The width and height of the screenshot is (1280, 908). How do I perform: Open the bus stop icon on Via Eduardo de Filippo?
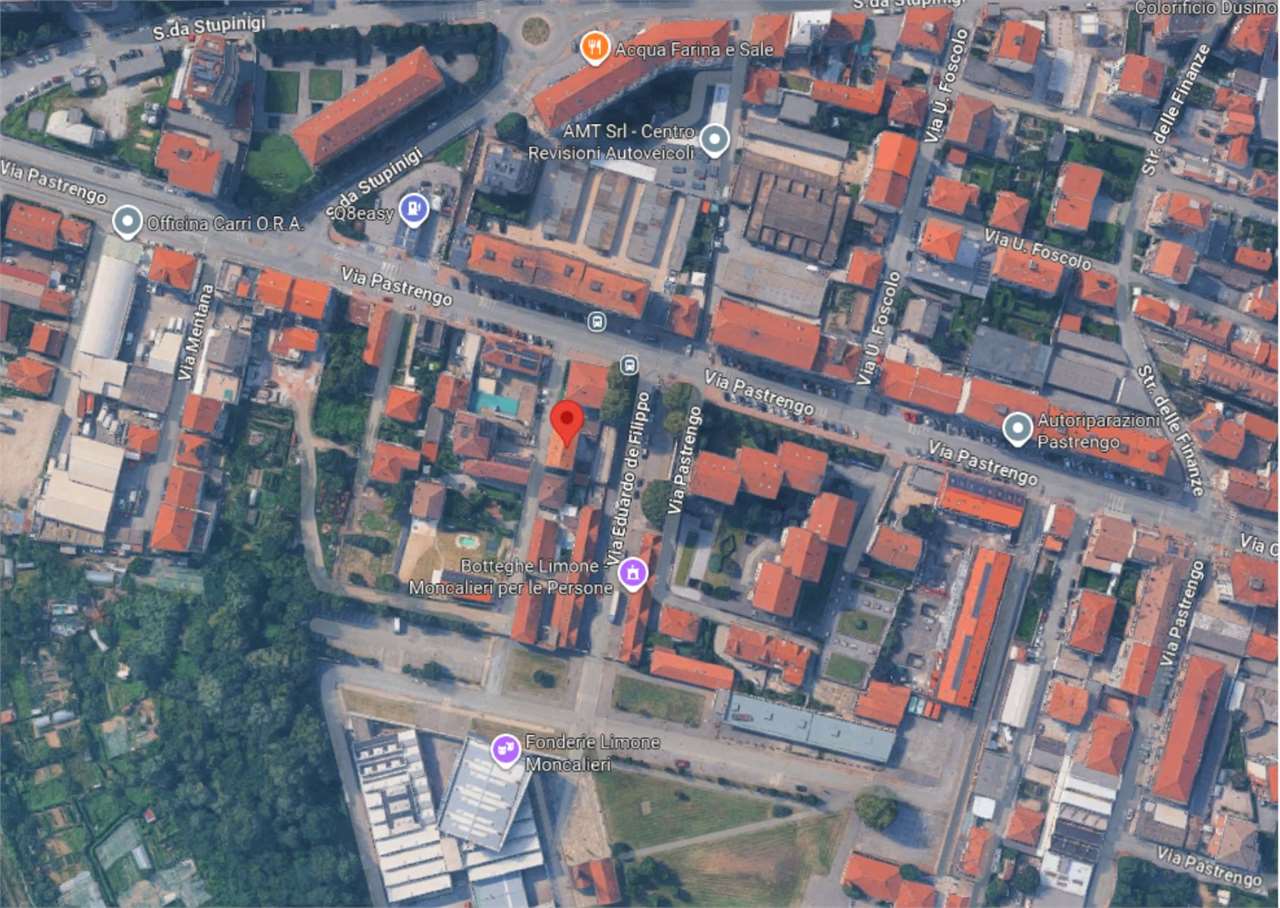tap(629, 365)
